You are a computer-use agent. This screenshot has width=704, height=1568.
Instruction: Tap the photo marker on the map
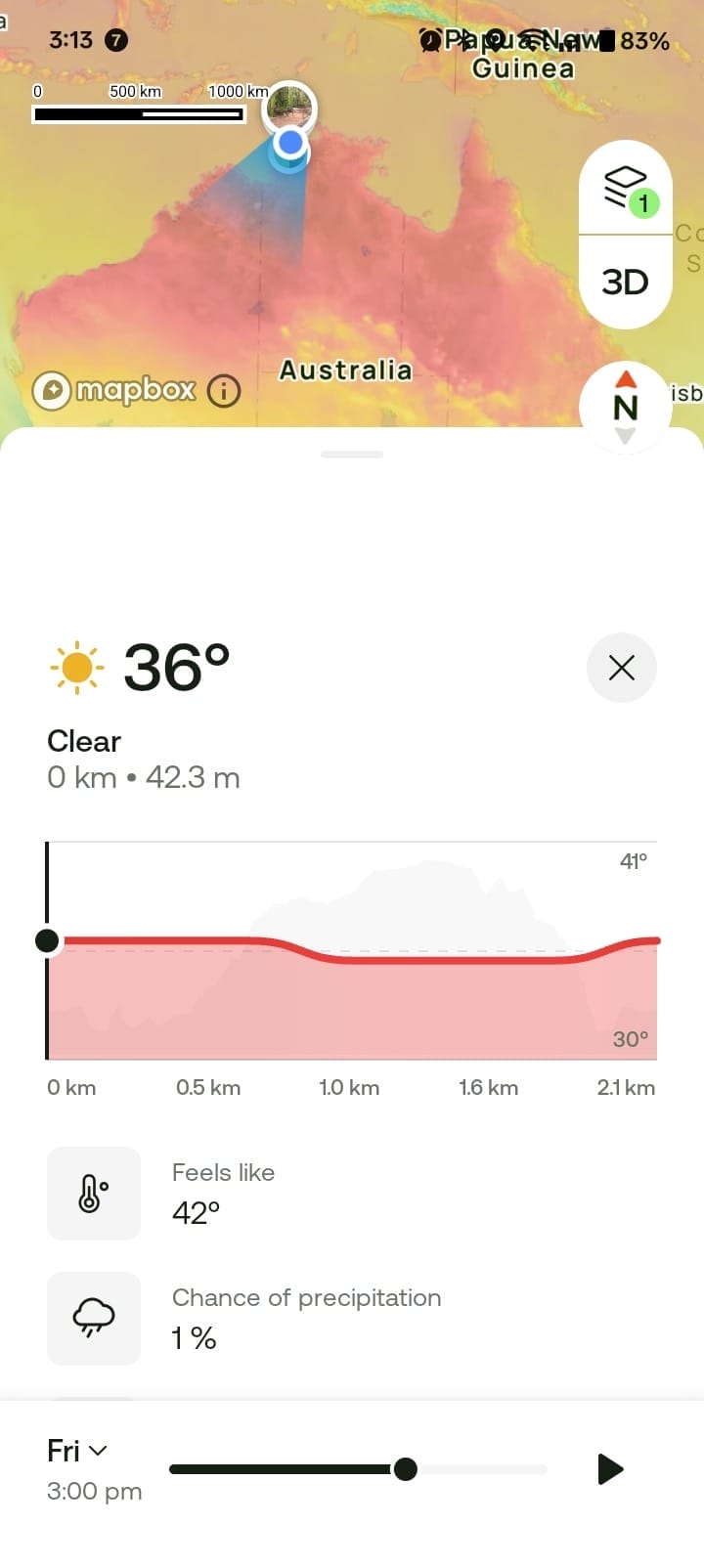tap(289, 106)
